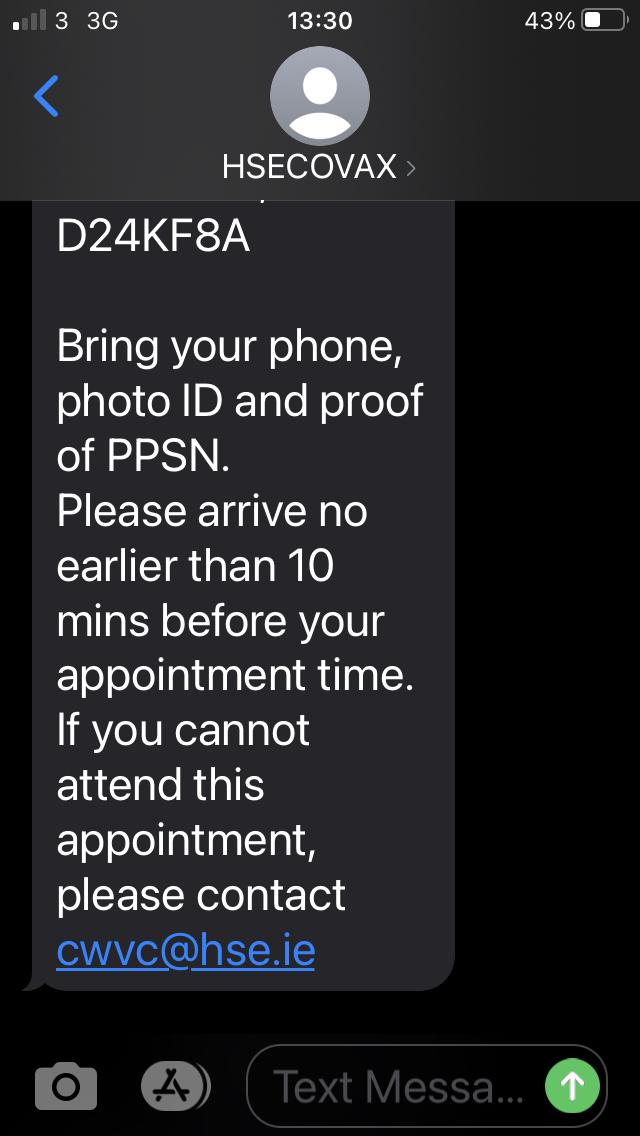The image size is (640, 1136).
Task: Open the cwvc@hse.ie email link
Action: 186,950
